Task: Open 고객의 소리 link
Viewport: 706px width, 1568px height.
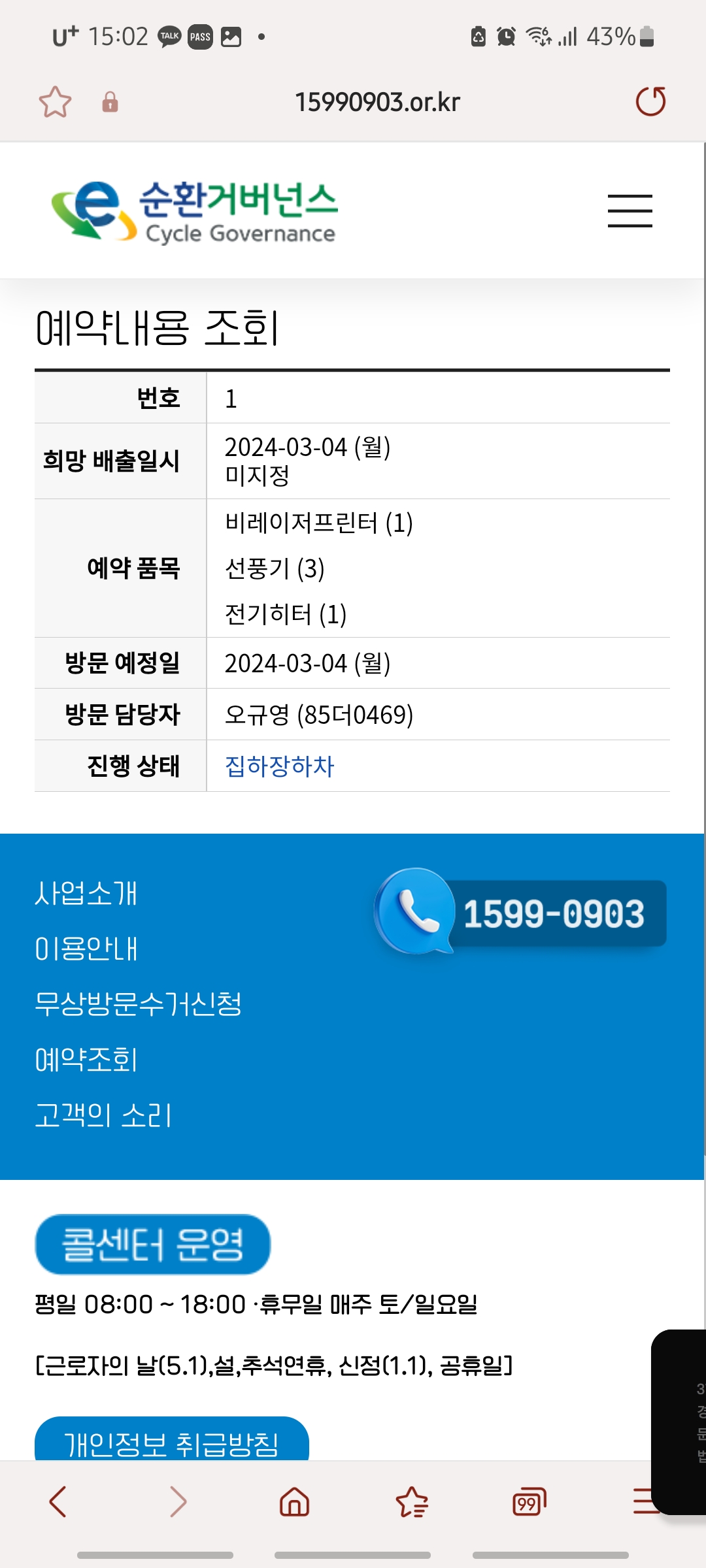Action: (103, 1115)
